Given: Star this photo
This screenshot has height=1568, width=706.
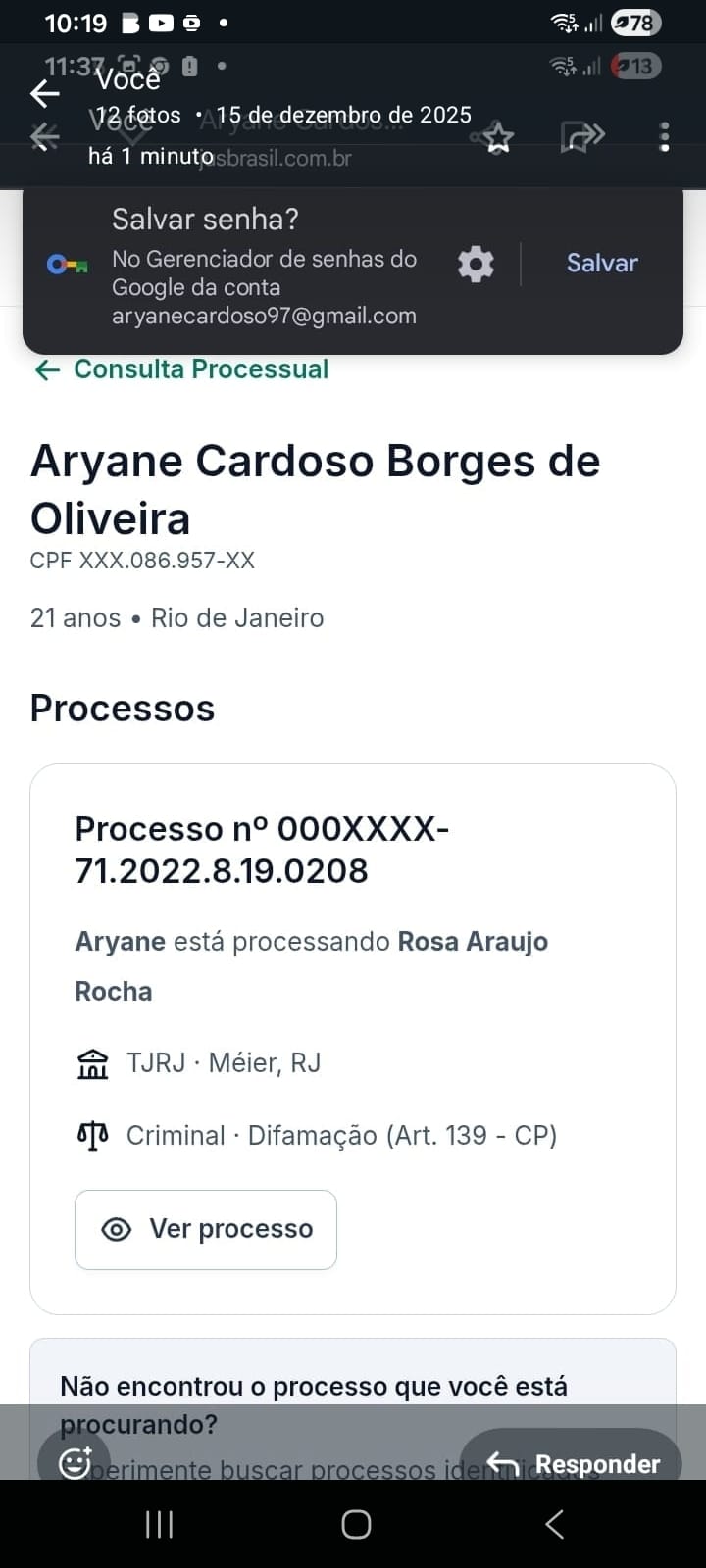Looking at the screenshot, I should [x=498, y=137].
